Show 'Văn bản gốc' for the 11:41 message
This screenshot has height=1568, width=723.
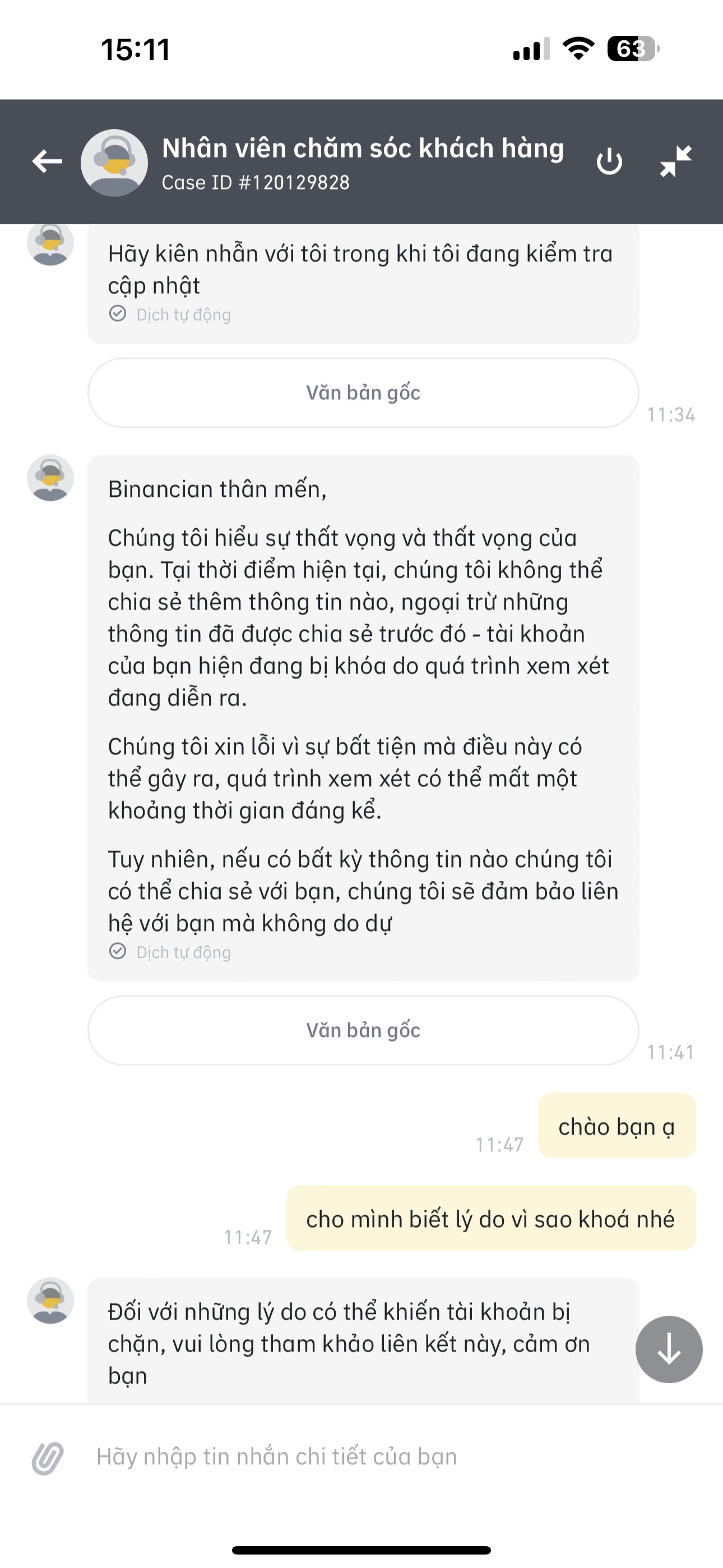[363, 1030]
